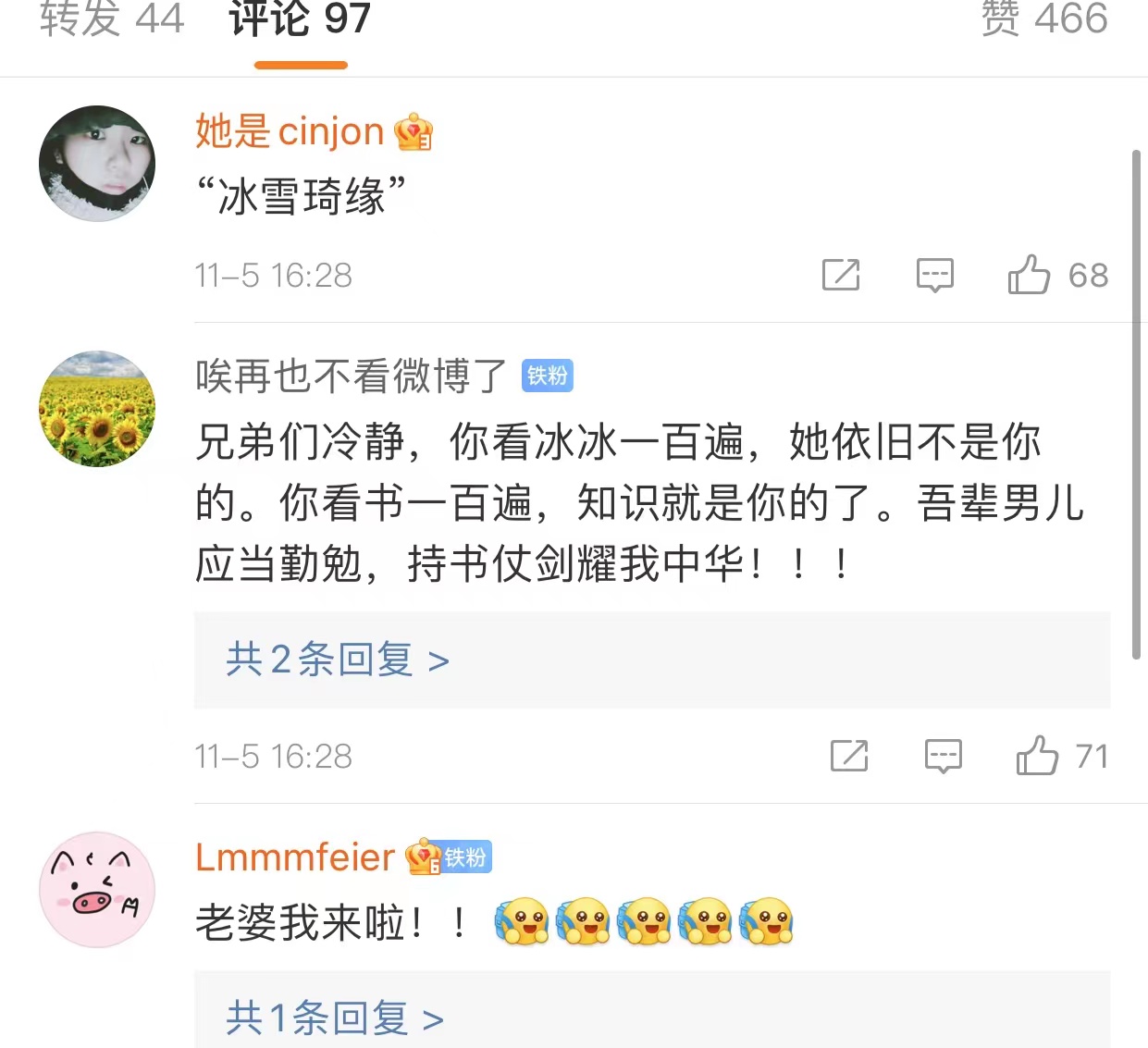Open 她是 cinjon's profile avatar
Screen dimensions: 1148x1048
coord(97,164)
